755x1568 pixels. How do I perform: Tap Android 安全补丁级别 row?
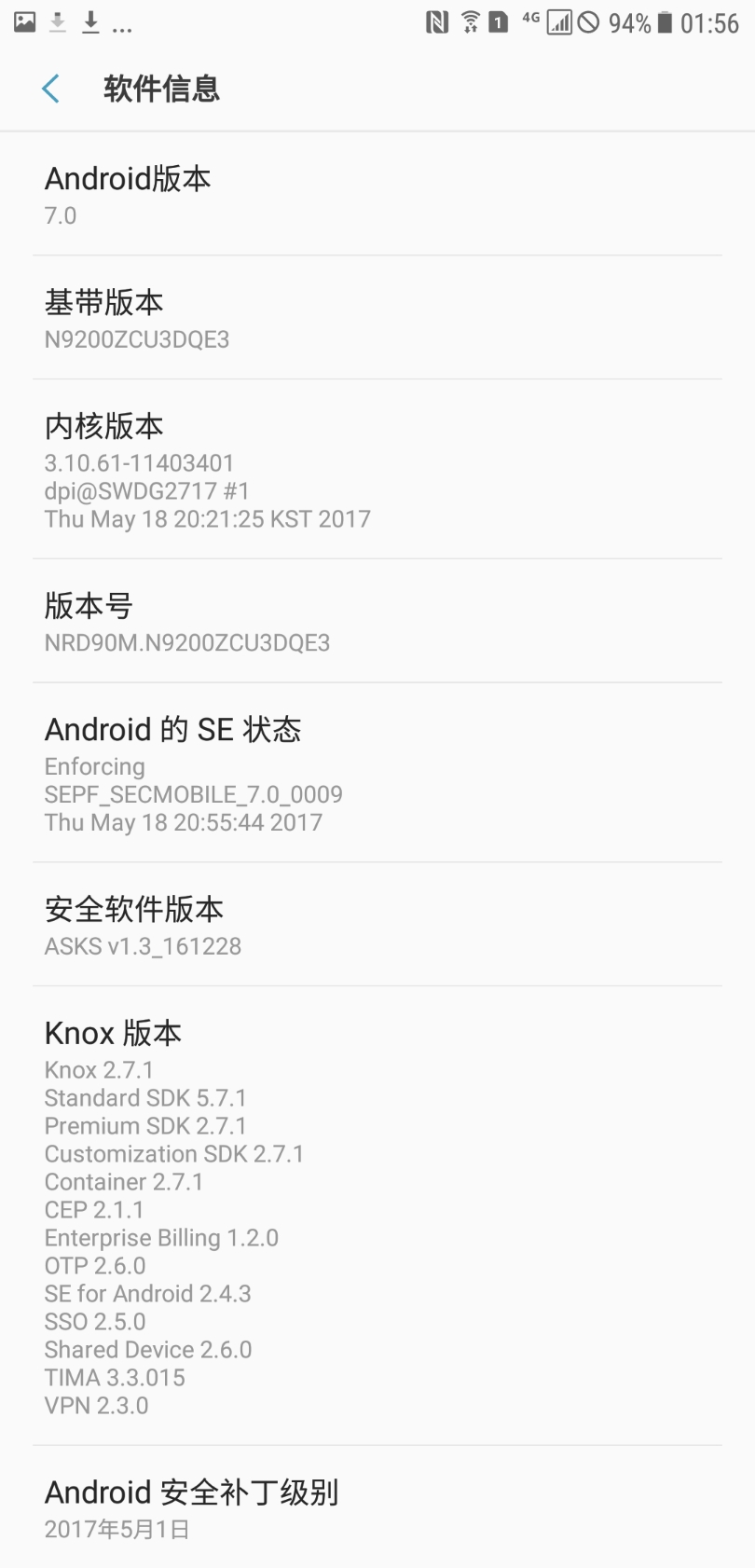pos(377,1507)
